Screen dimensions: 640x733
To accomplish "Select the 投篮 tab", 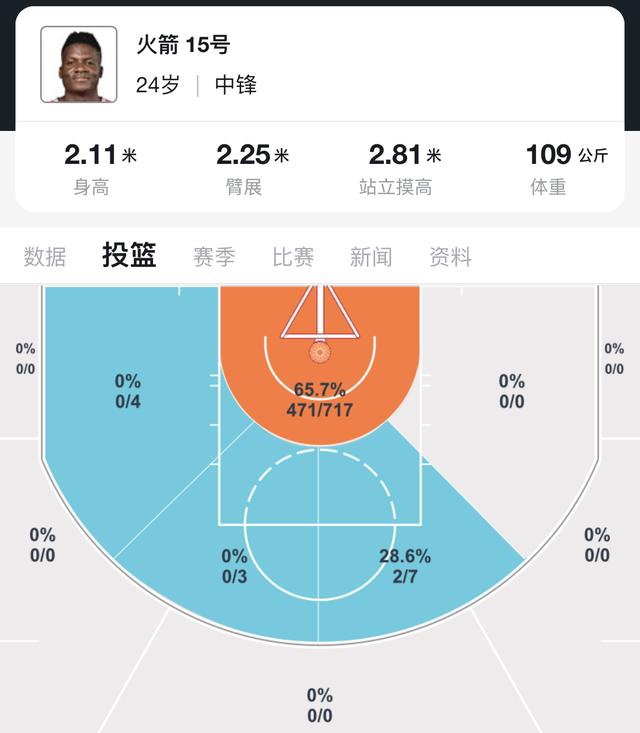I will pos(129,256).
